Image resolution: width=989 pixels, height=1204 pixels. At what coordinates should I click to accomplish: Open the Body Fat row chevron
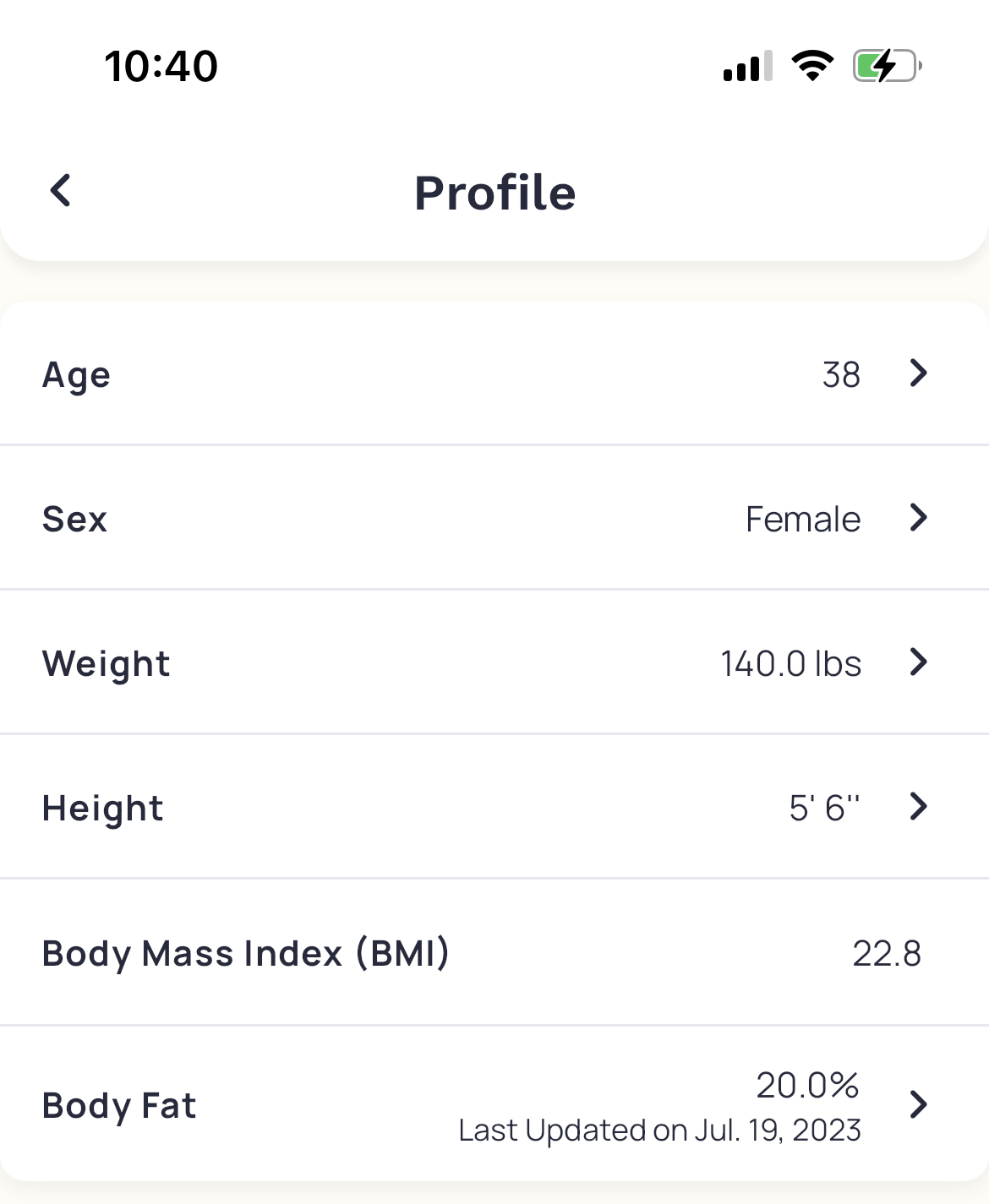click(918, 1103)
